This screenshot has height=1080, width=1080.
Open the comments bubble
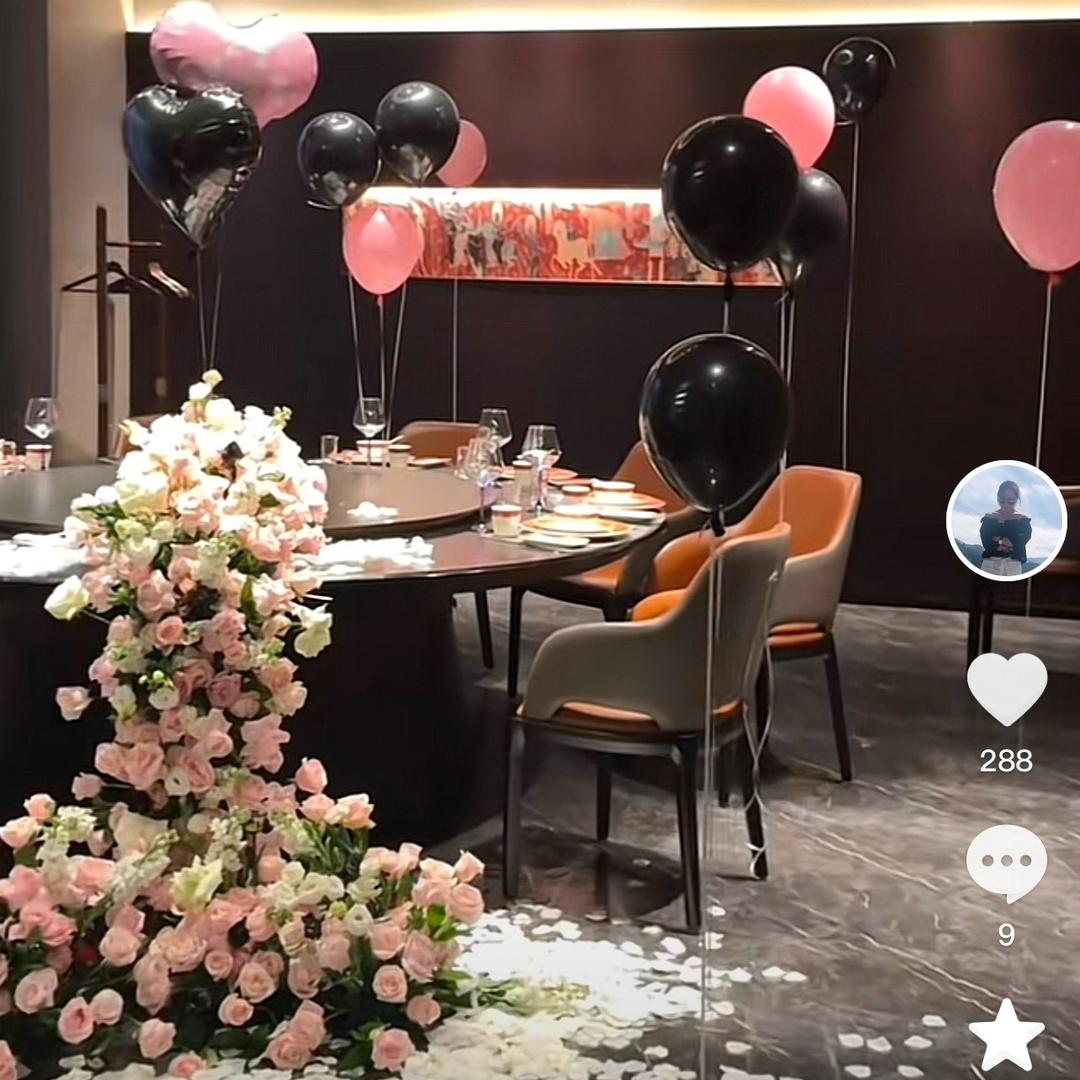[1006, 863]
